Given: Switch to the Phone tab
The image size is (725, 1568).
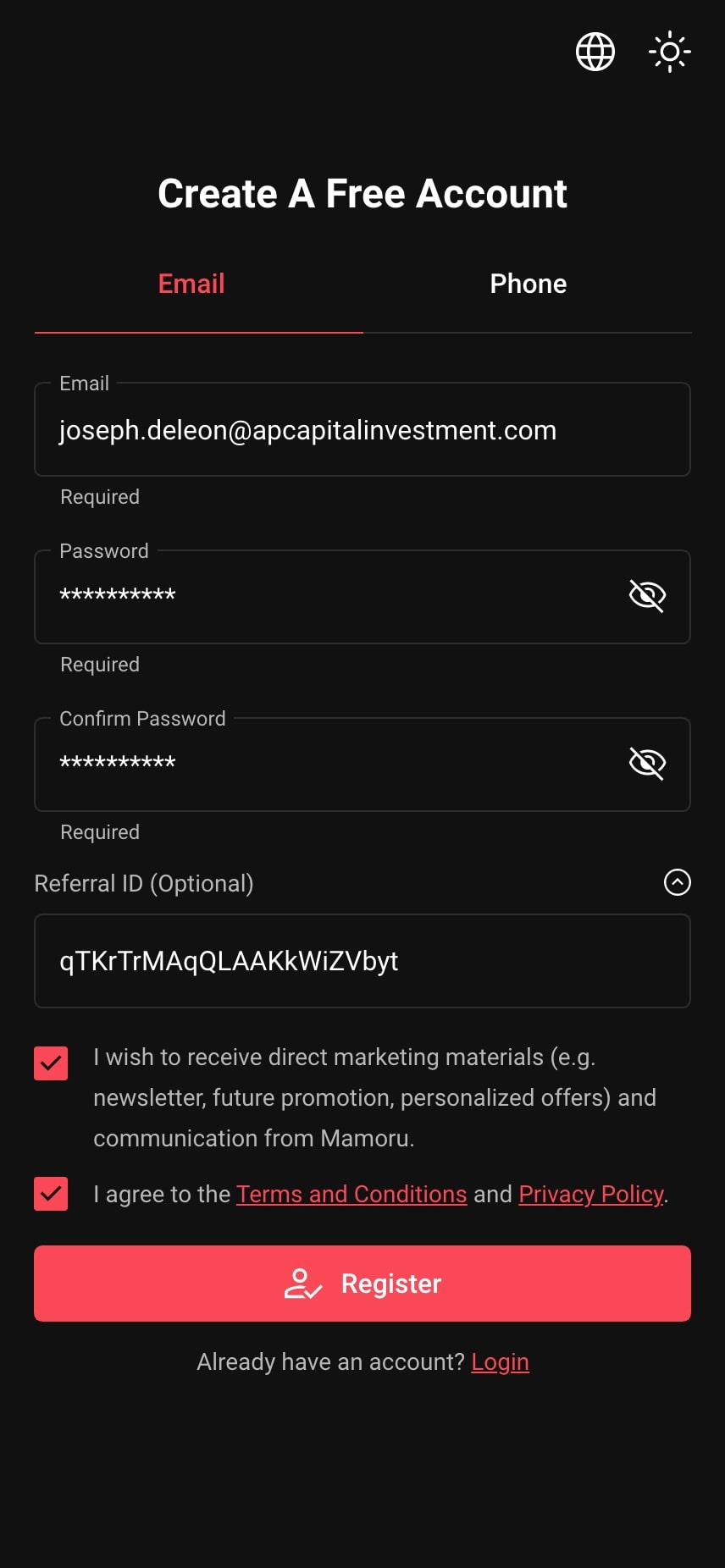Looking at the screenshot, I should click(528, 284).
